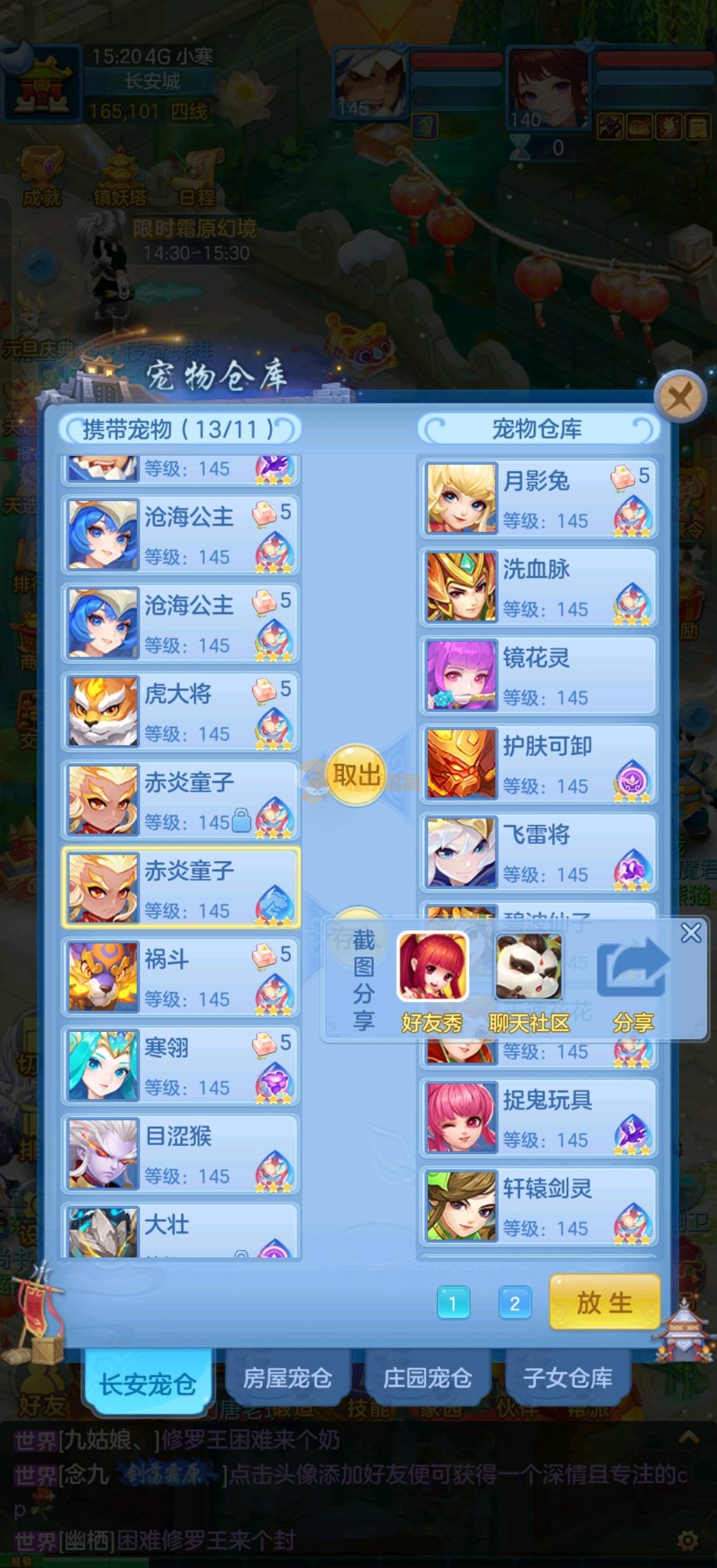Viewport: 717px width, 1568px height.
Task: Open the 子女仓库 tab
Action: (x=567, y=1379)
